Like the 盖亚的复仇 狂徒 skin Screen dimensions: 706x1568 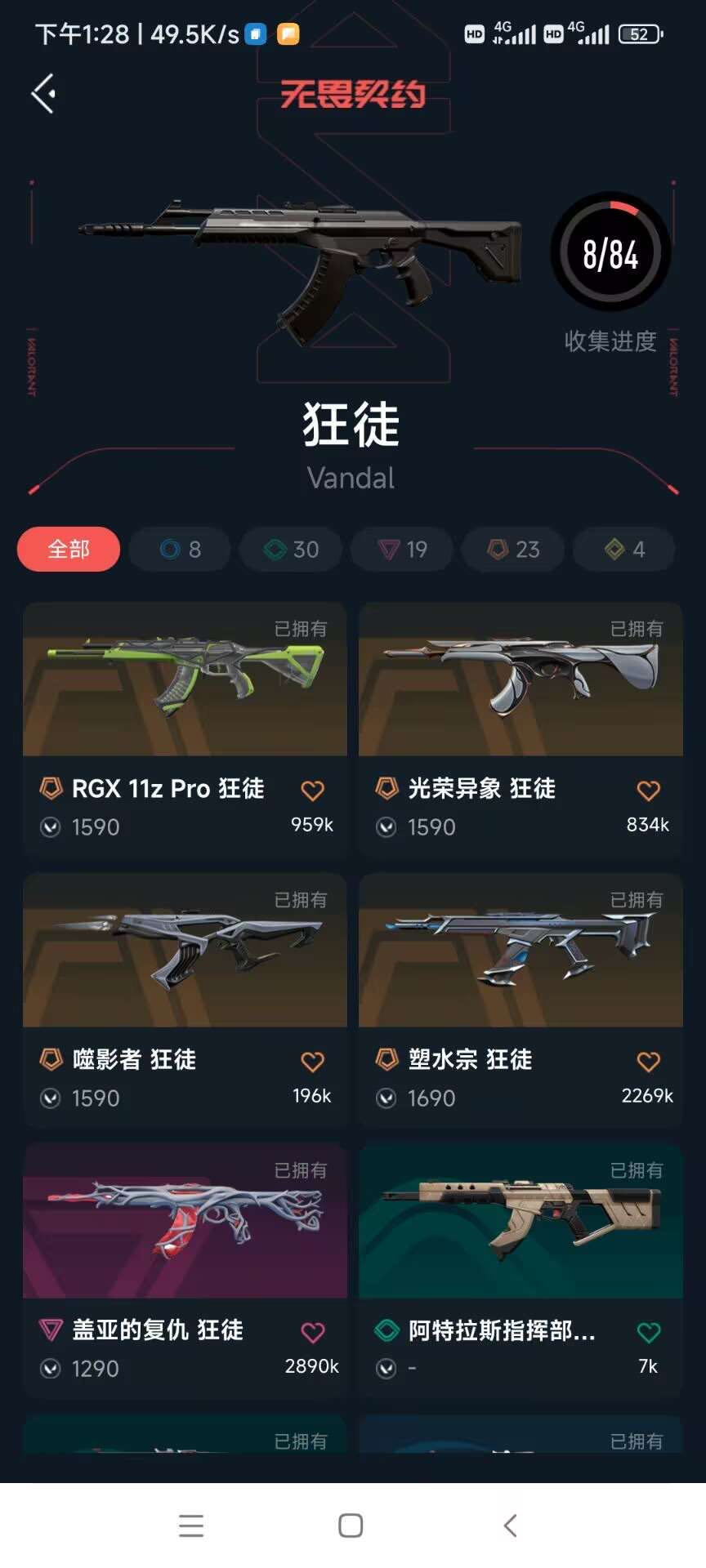pos(313,1332)
